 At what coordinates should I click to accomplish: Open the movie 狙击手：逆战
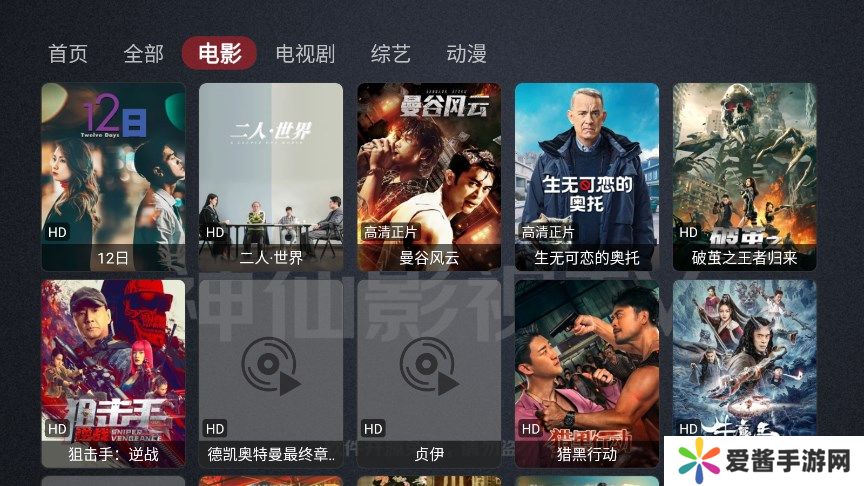click(113, 372)
